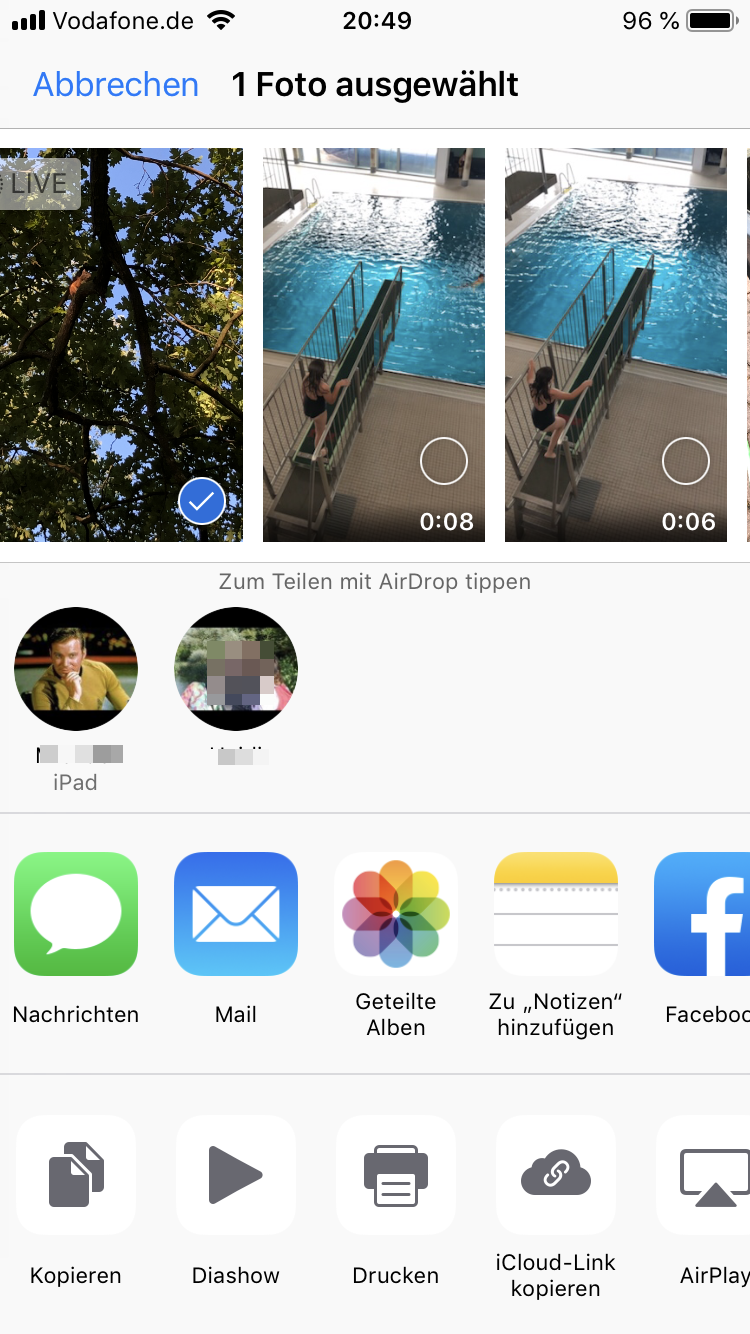
Task: Select the pool video lasting 0:06
Action: pos(686,462)
